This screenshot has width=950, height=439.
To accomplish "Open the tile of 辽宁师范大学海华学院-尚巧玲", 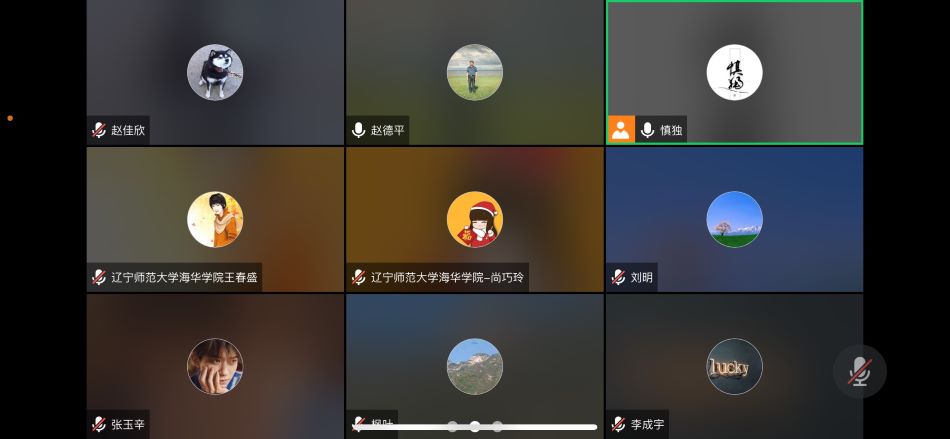I will (474, 219).
